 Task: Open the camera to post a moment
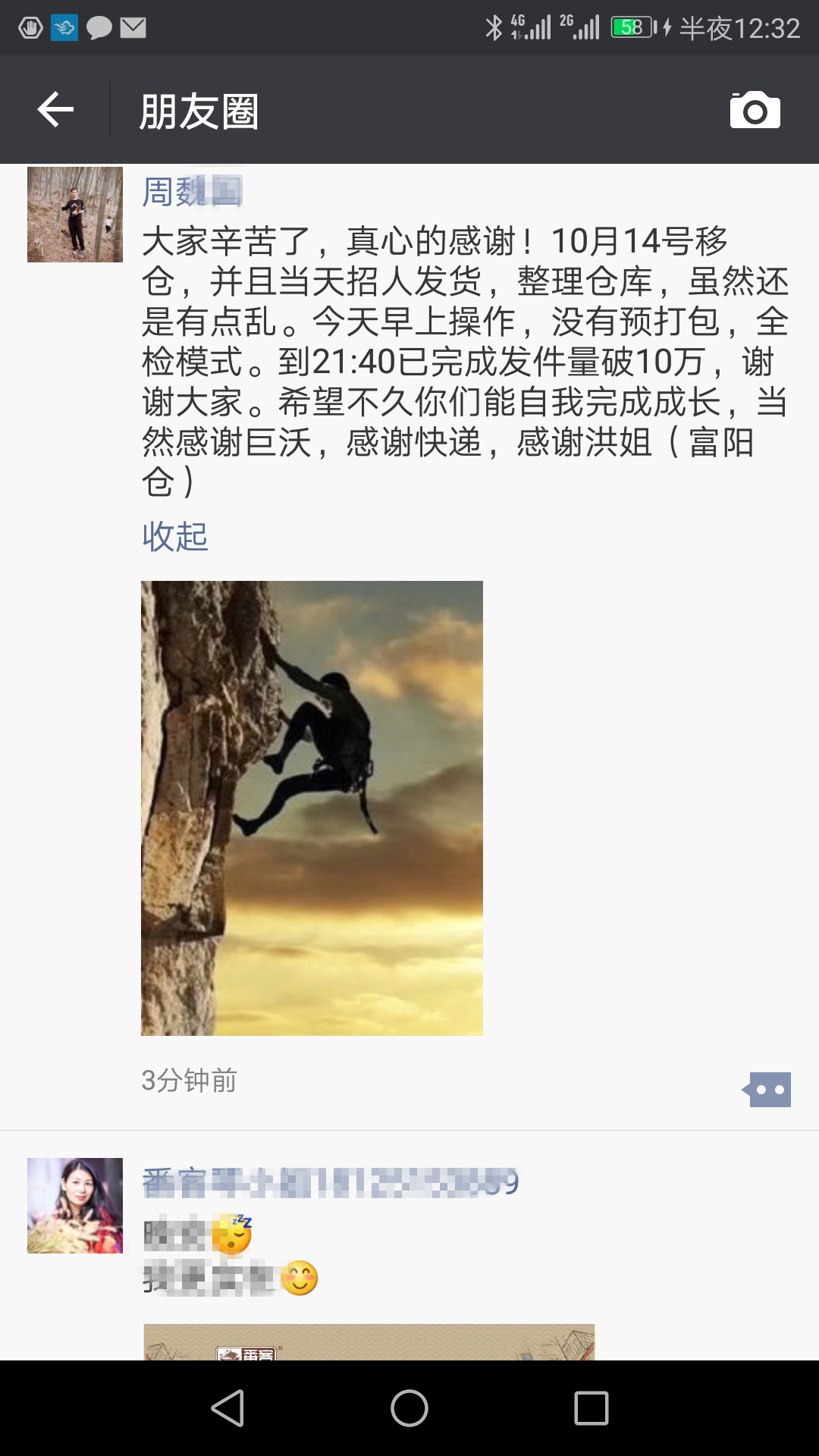[755, 111]
